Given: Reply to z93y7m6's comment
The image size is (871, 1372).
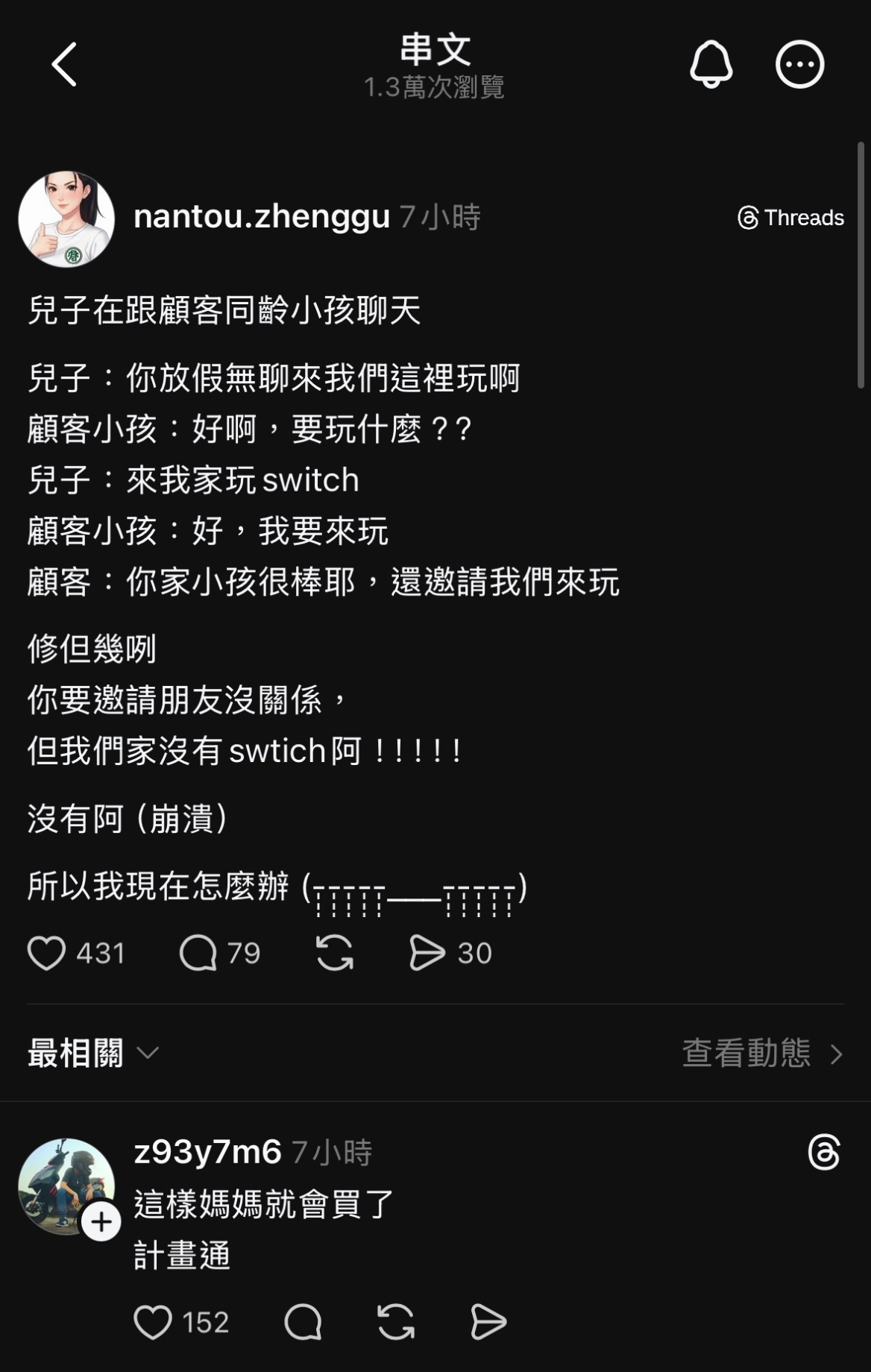Looking at the screenshot, I should click(303, 1322).
